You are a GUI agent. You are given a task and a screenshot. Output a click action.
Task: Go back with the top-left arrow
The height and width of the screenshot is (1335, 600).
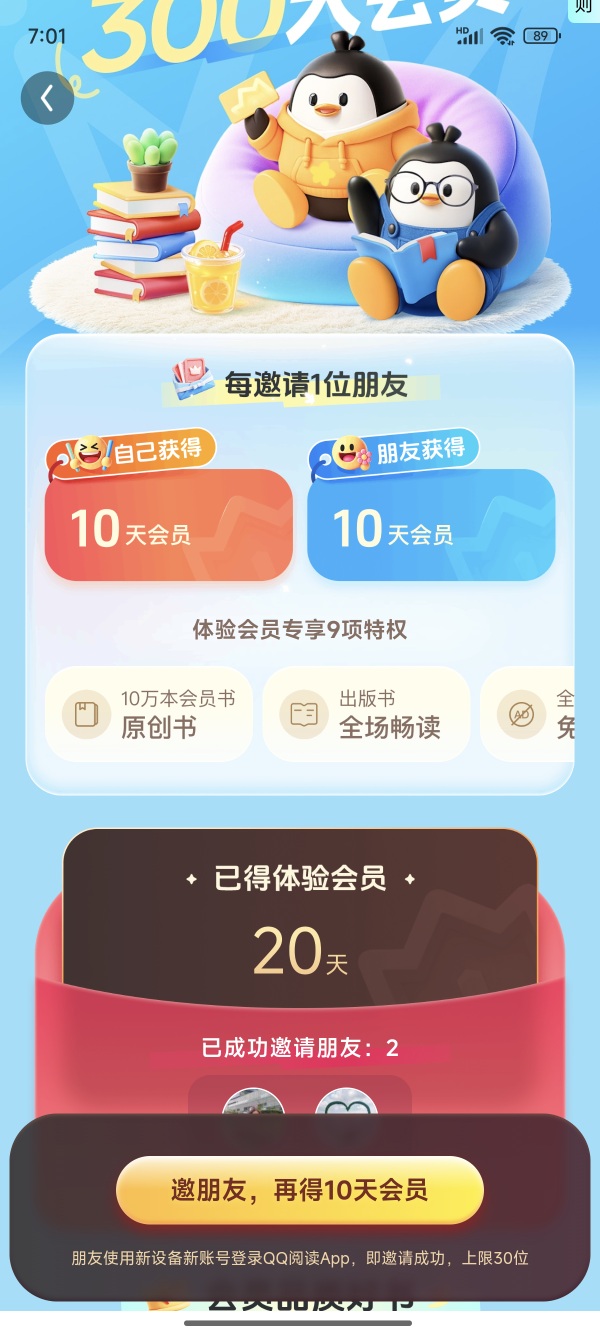(47, 98)
